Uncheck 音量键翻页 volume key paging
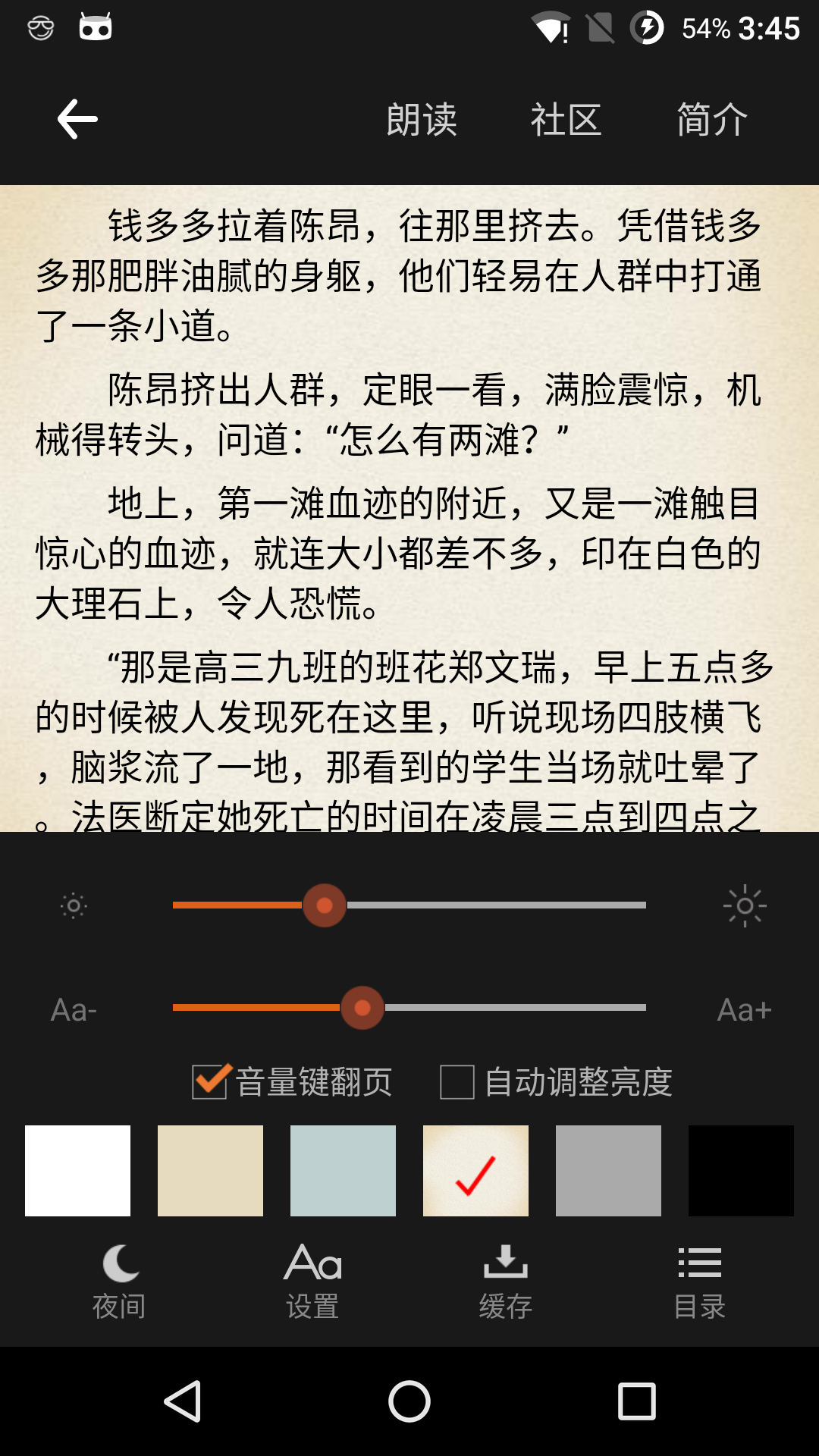This screenshot has height=1456, width=819. pos(210,1082)
